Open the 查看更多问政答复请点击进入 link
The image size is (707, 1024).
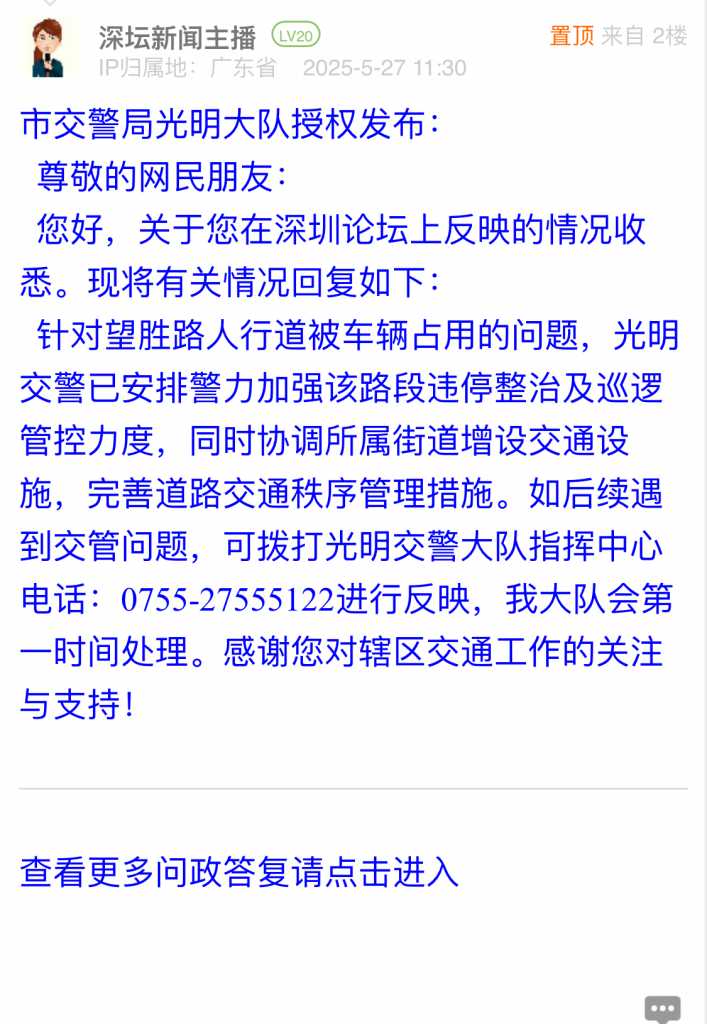239,872
